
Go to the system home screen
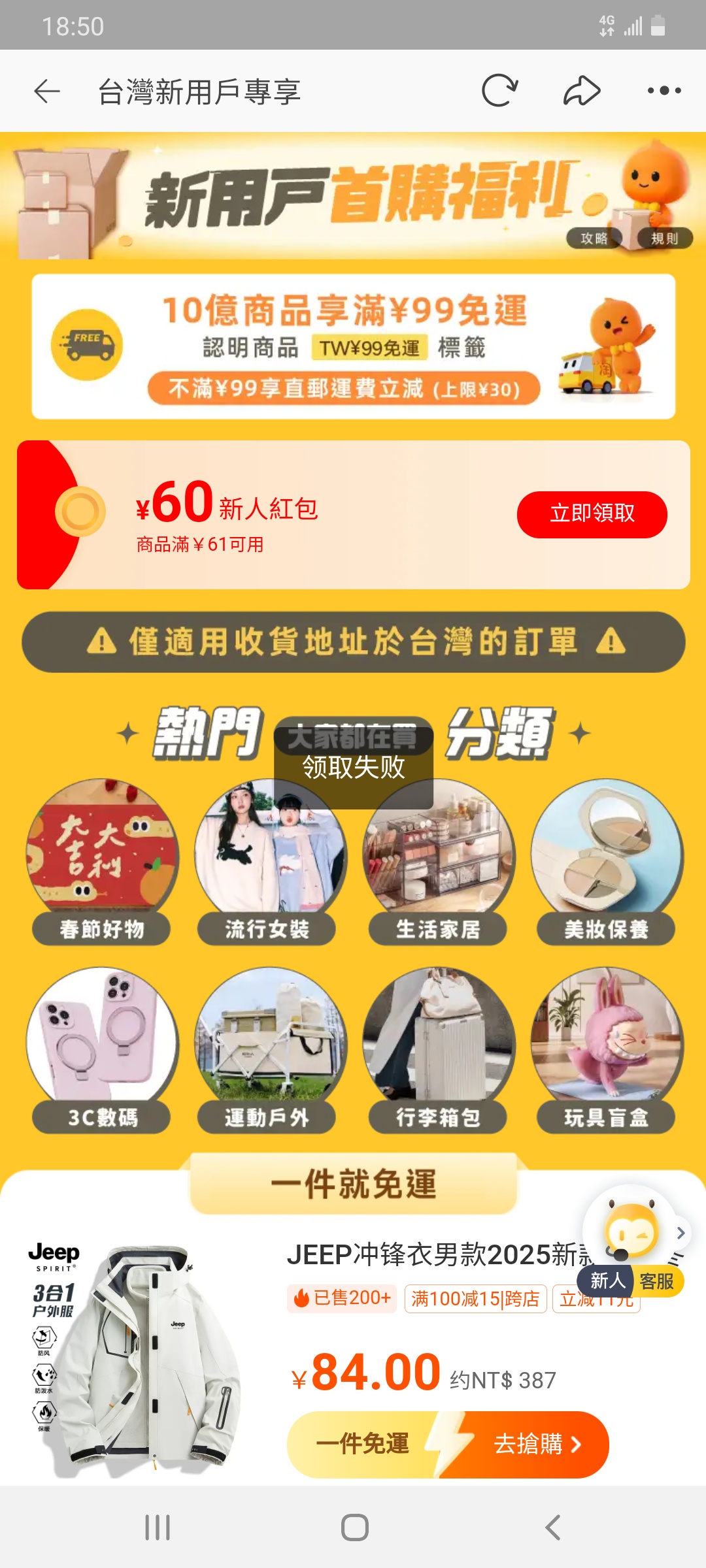(354, 1527)
